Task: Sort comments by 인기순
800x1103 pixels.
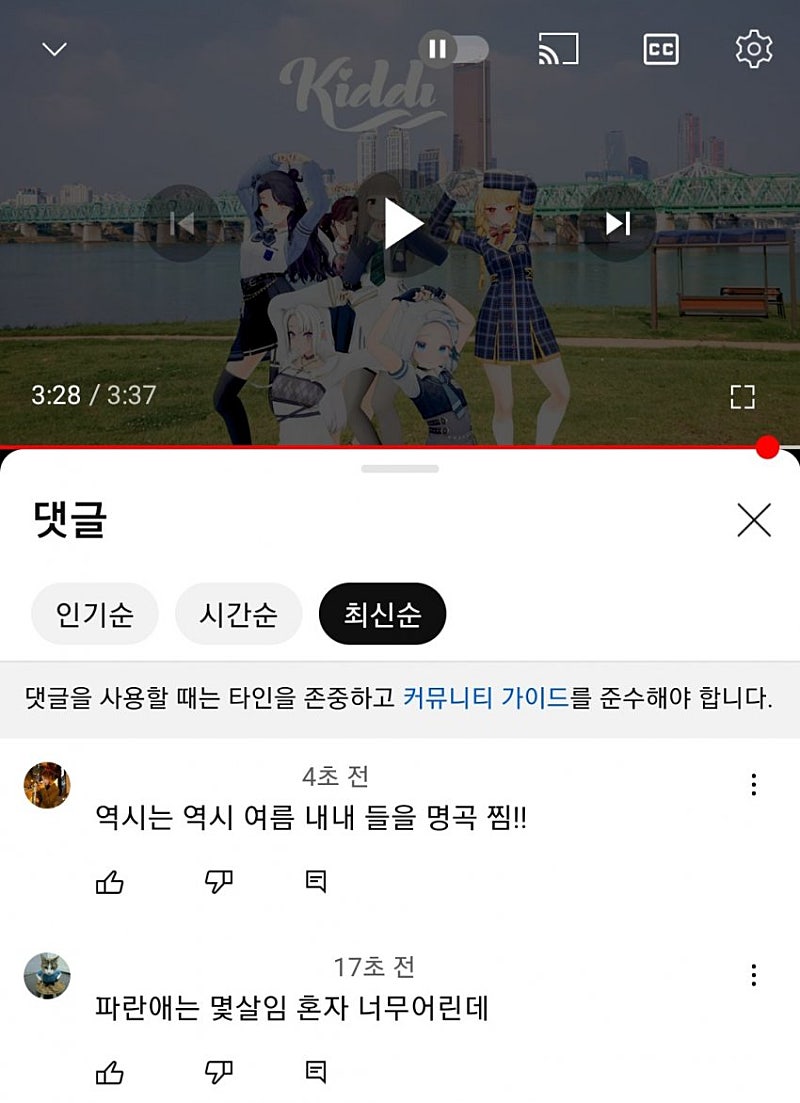Action: tap(94, 614)
